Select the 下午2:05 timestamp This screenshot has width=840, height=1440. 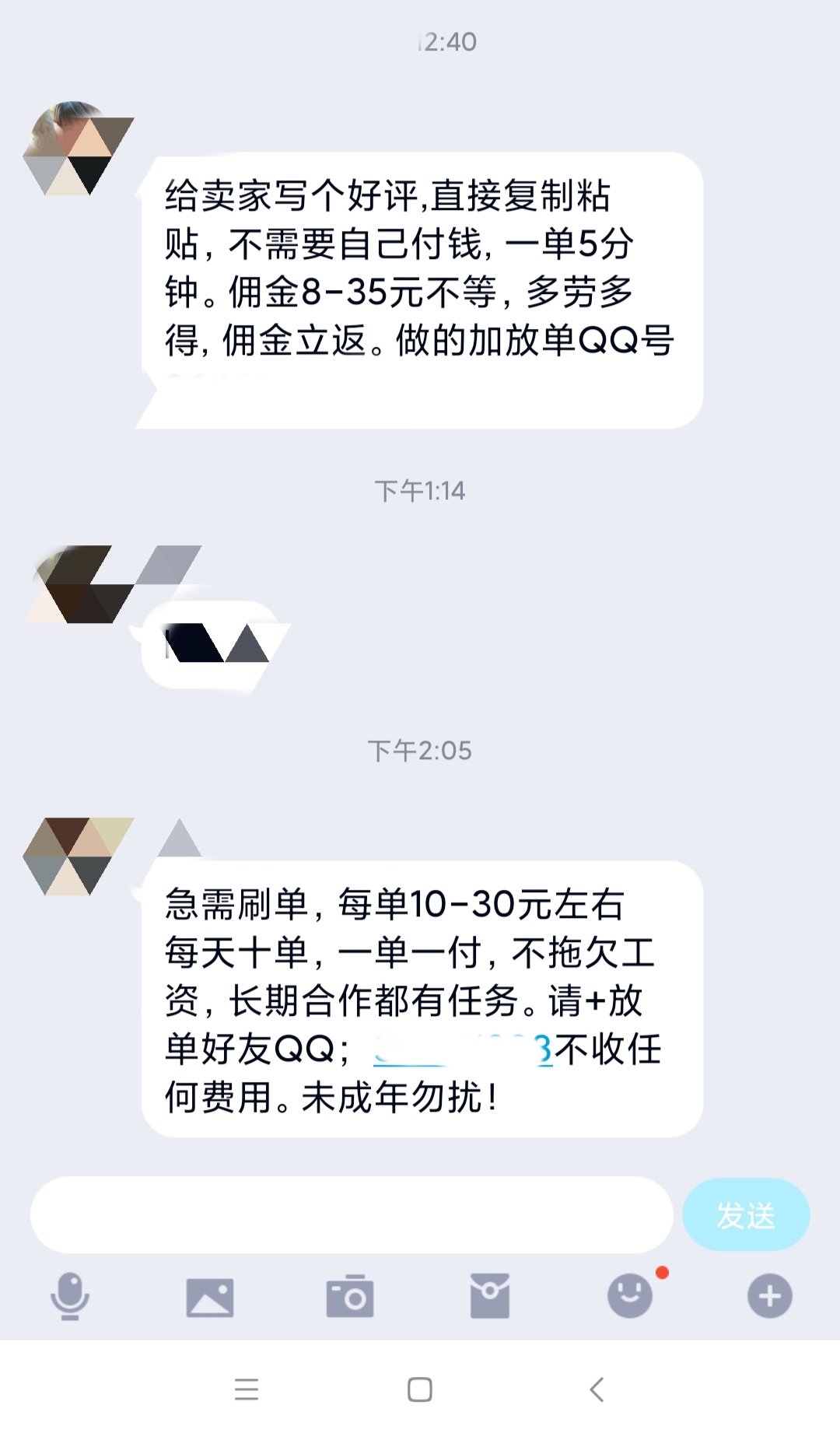pyautogui.click(x=420, y=750)
